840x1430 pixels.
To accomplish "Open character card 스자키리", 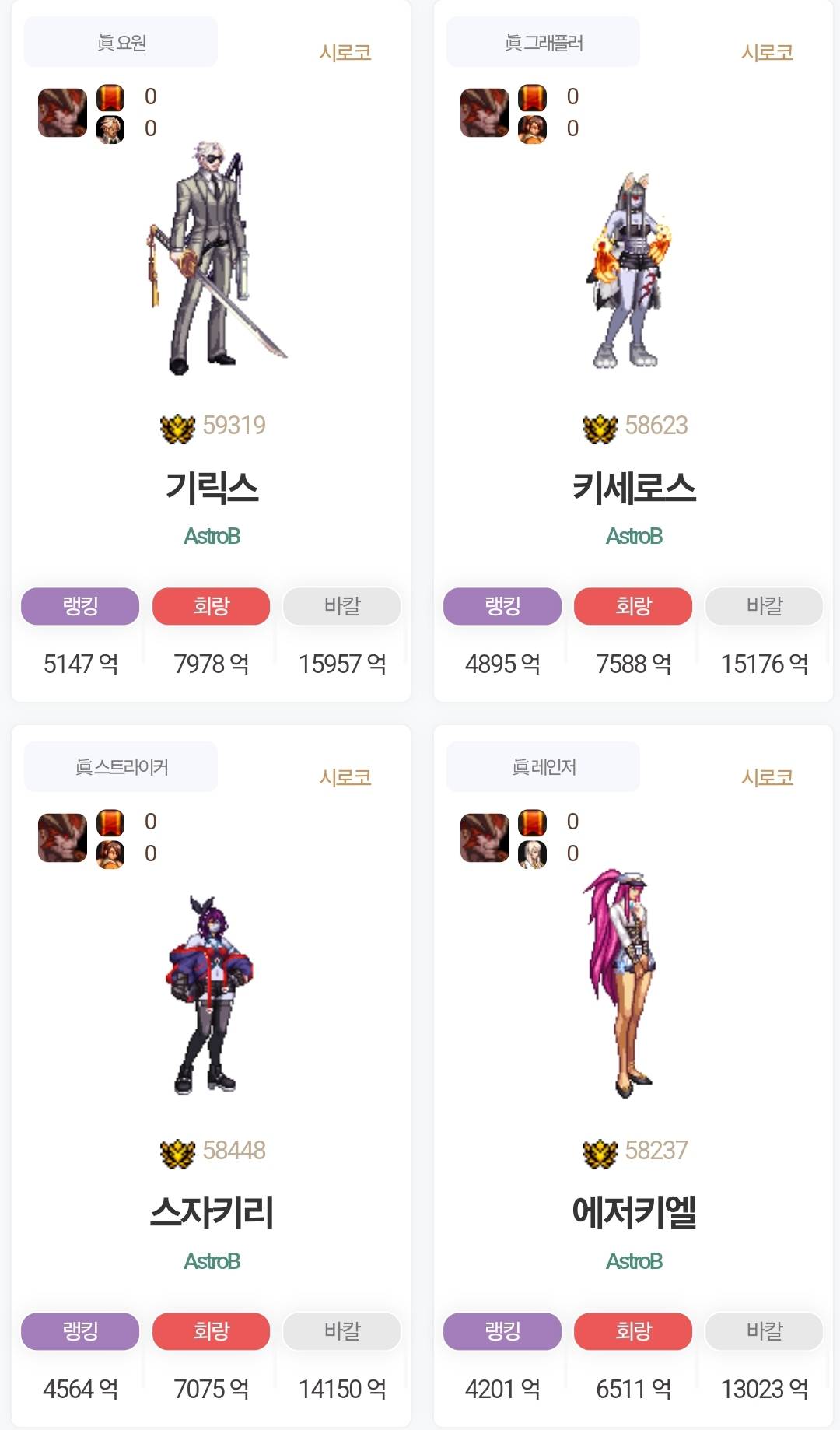I will 212,1212.
